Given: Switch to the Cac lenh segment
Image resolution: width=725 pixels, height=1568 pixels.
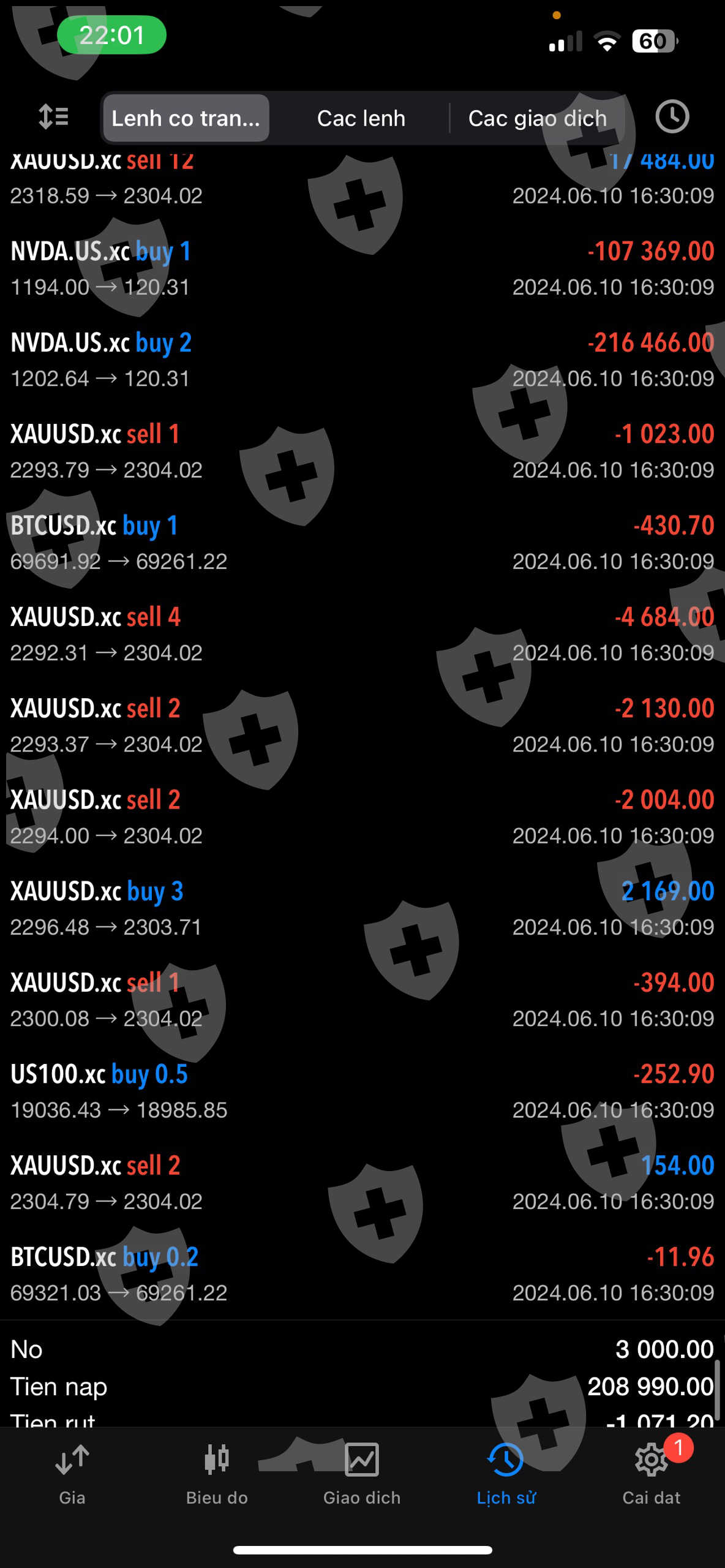Looking at the screenshot, I should 361,118.
